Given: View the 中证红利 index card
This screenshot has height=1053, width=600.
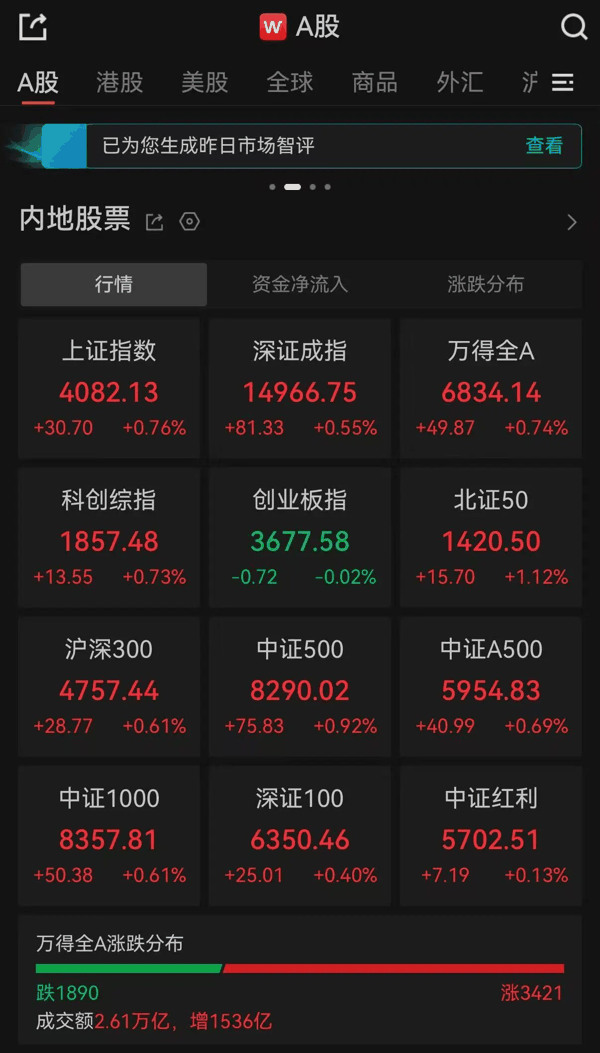Looking at the screenshot, I should click(x=491, y=836).
